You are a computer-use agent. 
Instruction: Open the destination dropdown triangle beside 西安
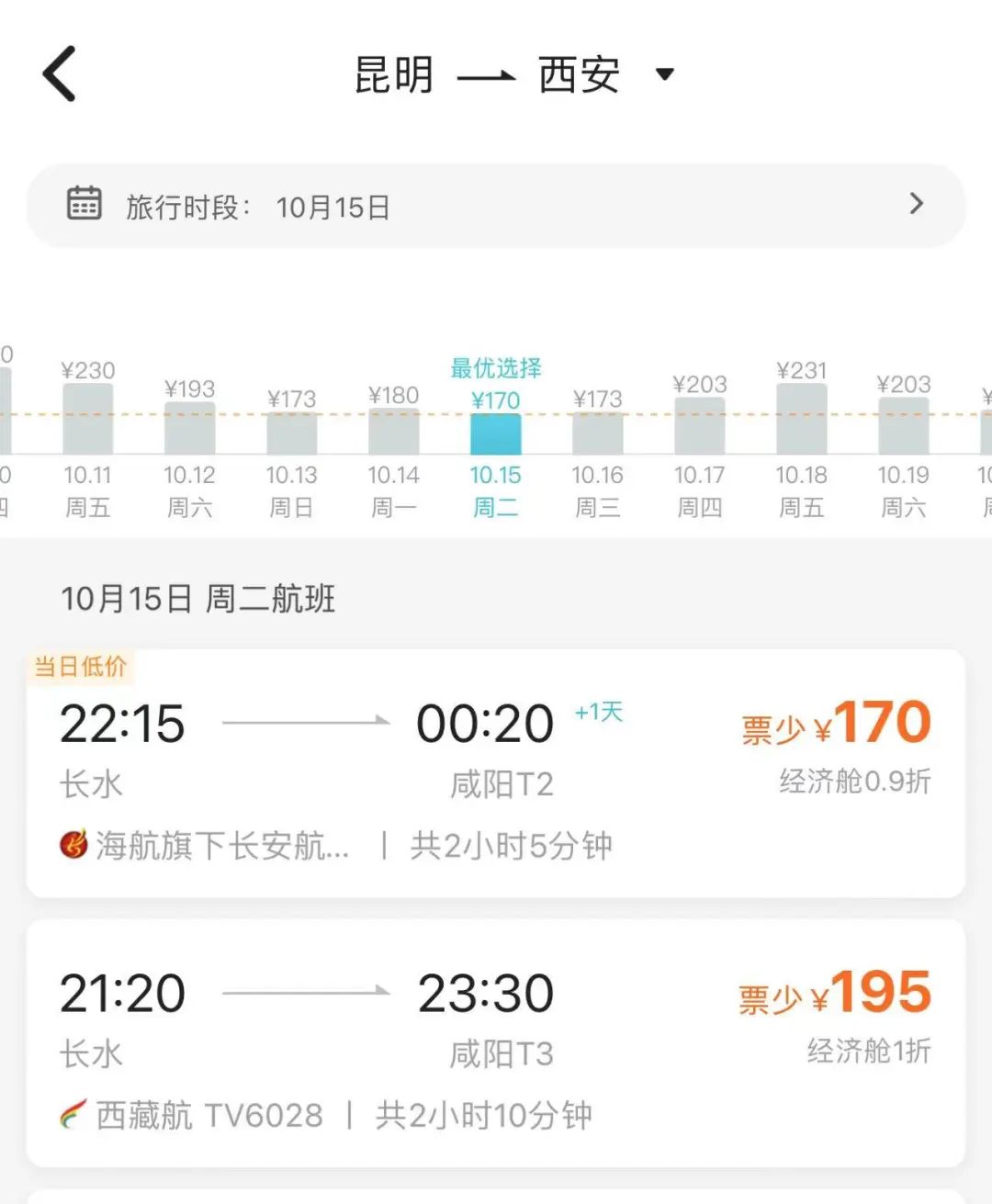(x=665, y=75)
